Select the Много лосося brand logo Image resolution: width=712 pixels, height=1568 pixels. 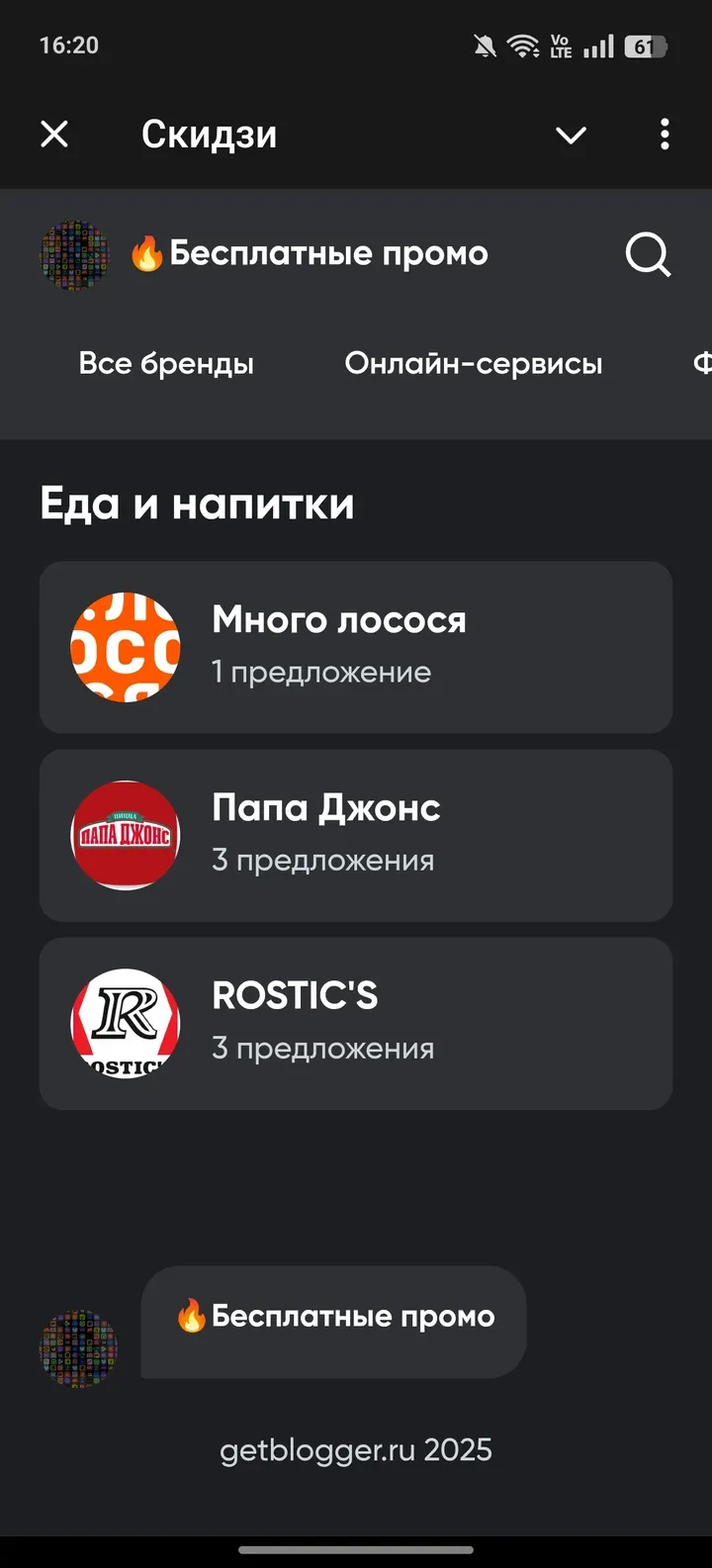(125, 648)
